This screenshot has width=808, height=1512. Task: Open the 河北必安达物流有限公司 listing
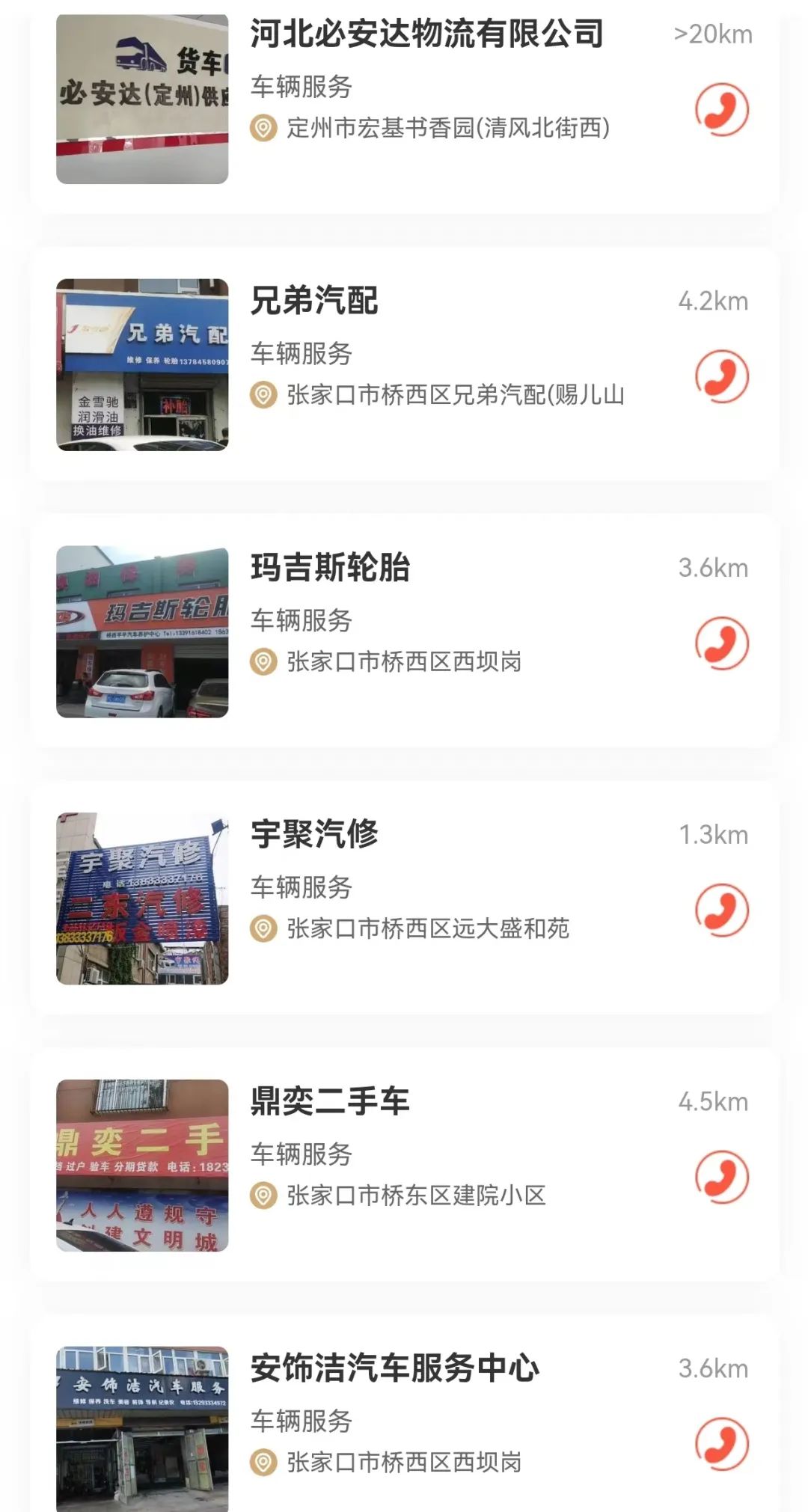point(426,35)
